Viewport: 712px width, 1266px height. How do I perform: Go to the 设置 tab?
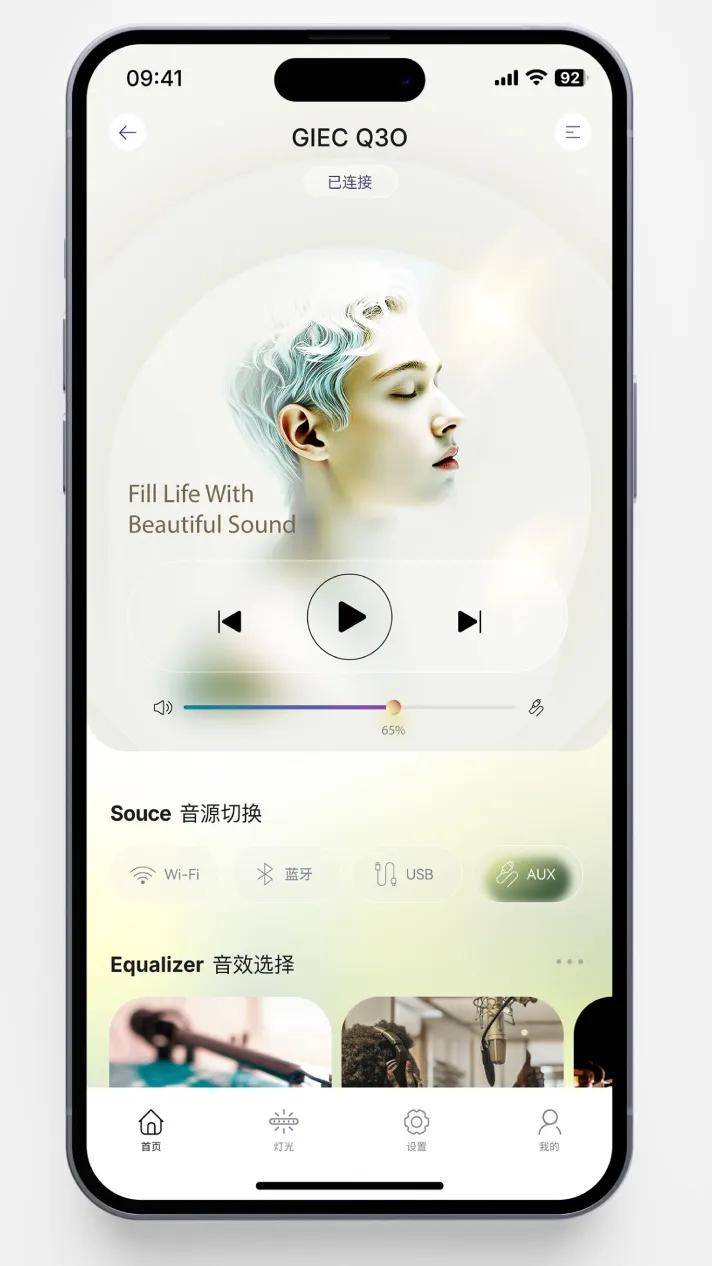[x=416, y=1129]
